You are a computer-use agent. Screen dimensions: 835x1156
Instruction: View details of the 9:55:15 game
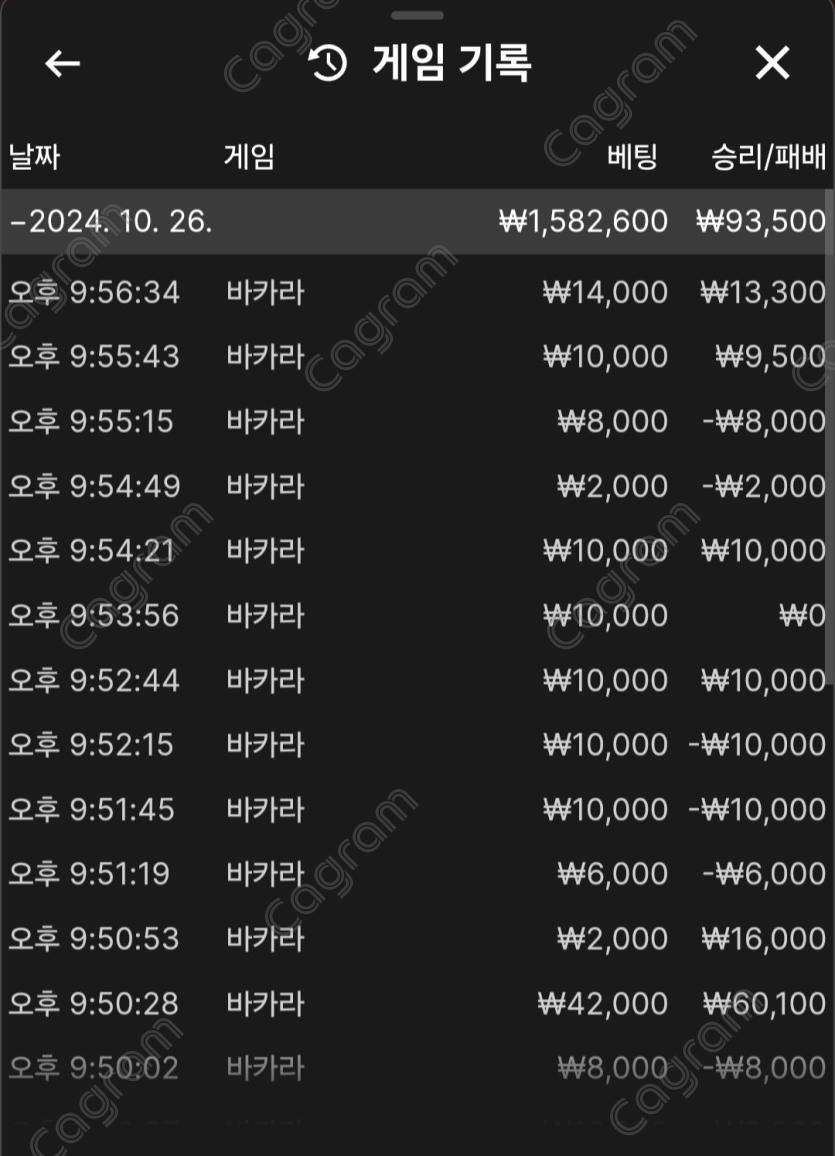[416, 421]
